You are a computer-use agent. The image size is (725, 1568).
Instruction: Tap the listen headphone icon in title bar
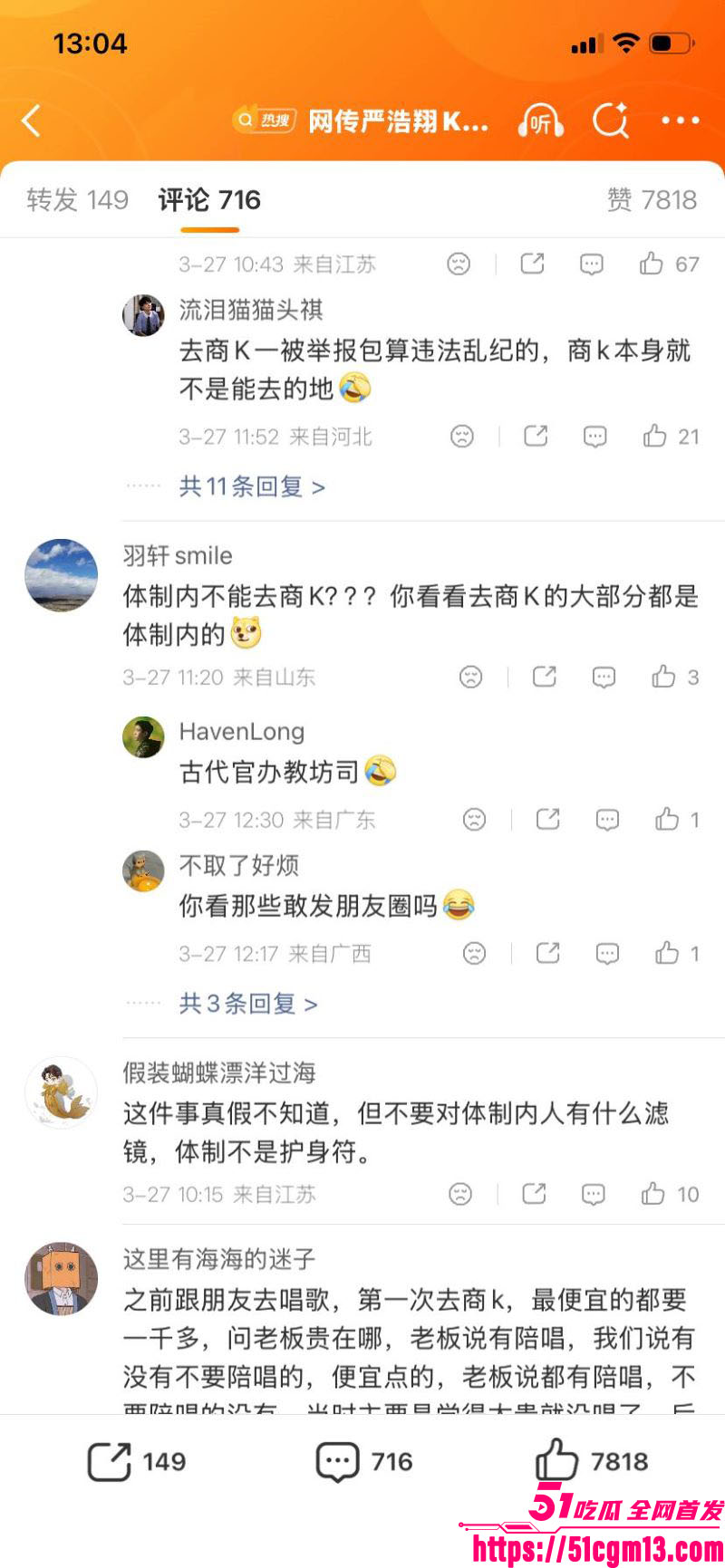(x=540, y=120)
